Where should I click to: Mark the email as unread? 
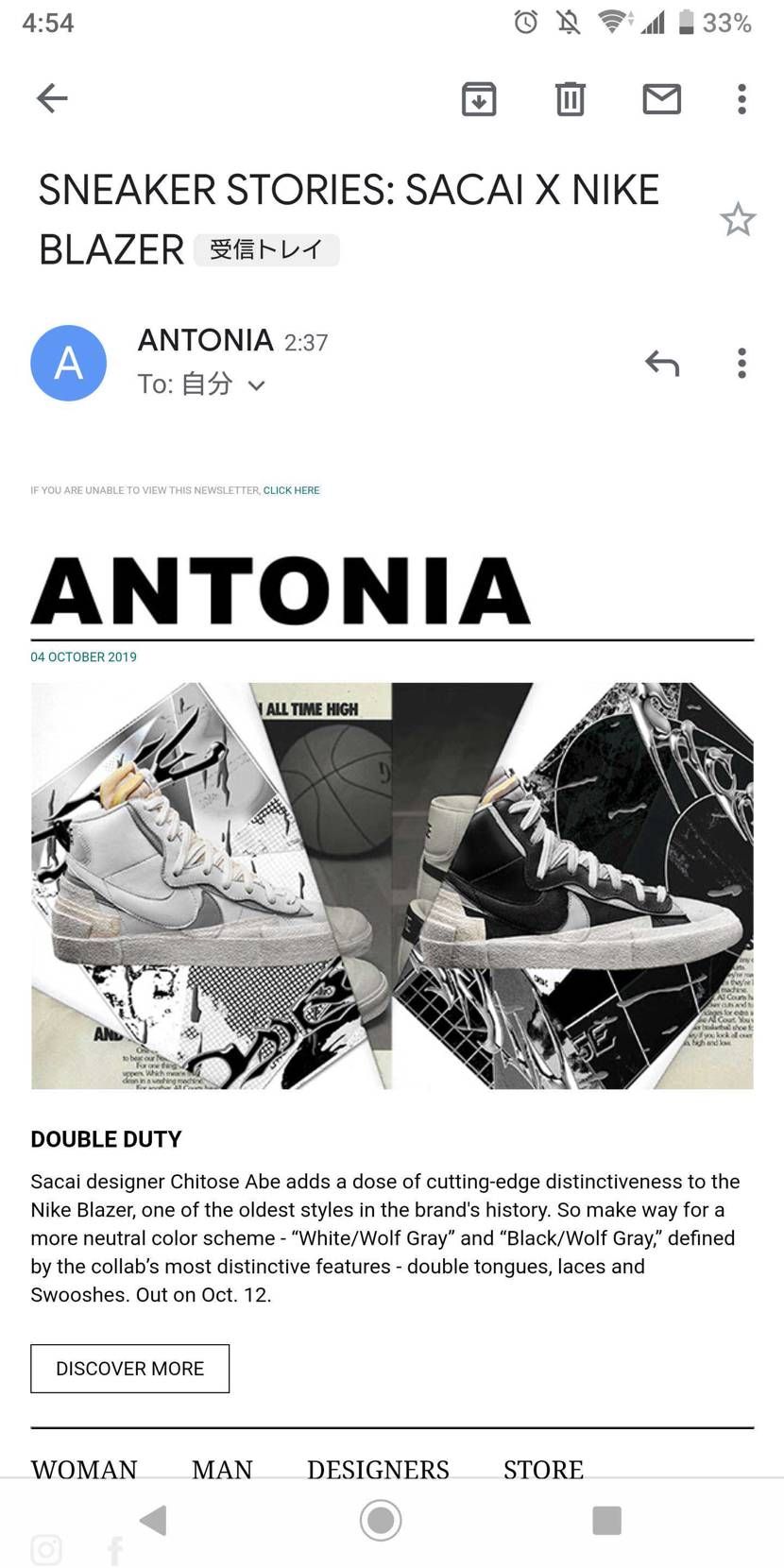click(662, 98)
